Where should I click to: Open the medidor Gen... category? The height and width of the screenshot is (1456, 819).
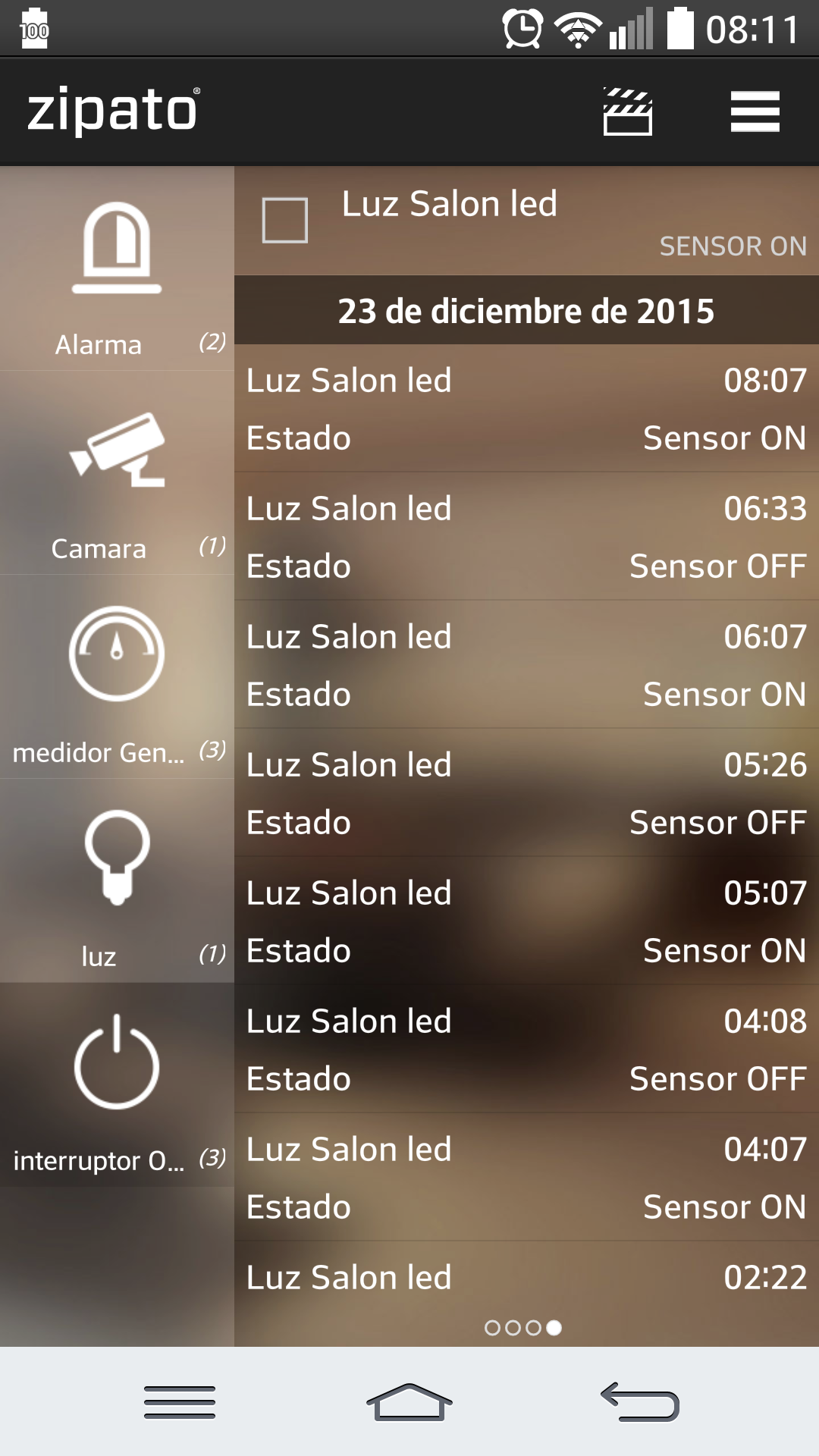pyautogui.click(x=117, y=677)
